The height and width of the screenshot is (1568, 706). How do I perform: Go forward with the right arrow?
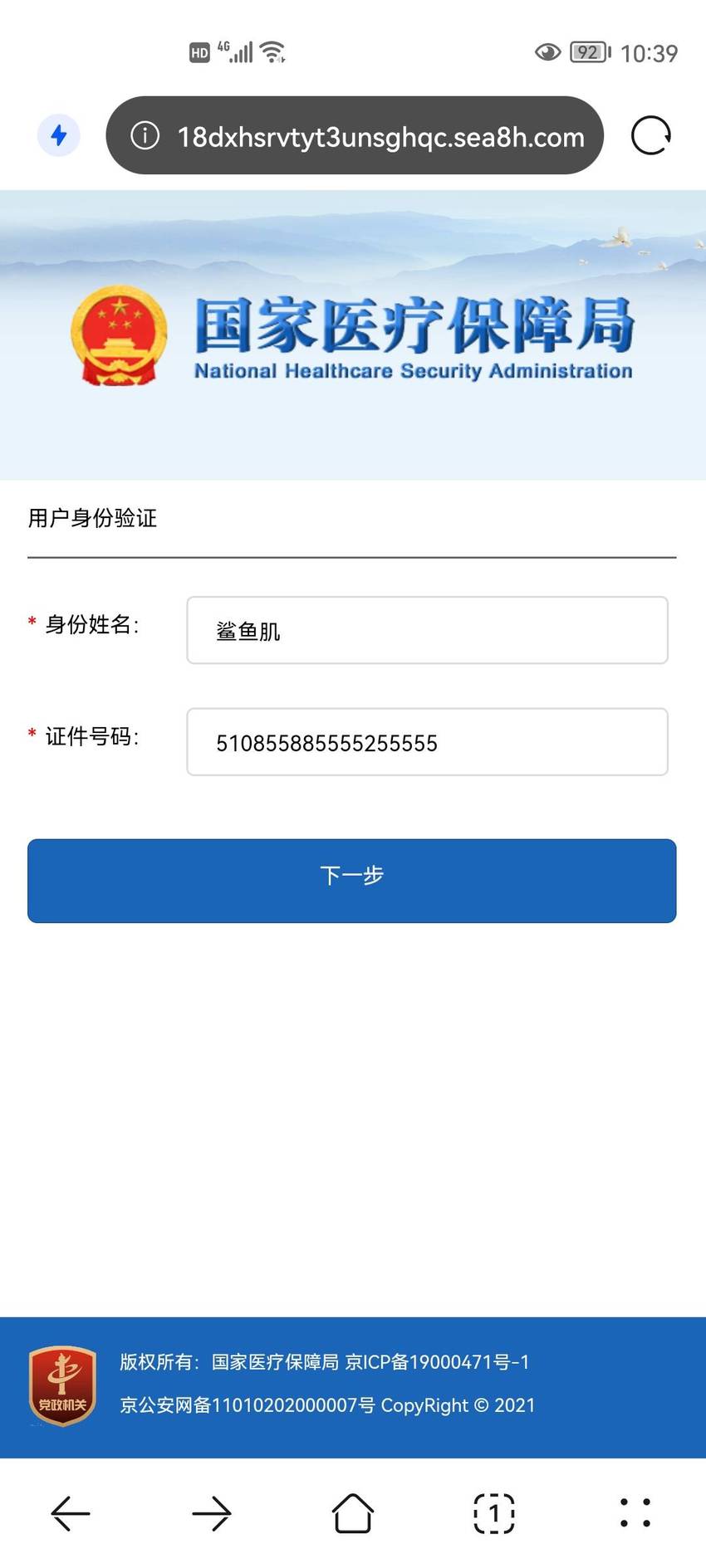point(212,1513)
